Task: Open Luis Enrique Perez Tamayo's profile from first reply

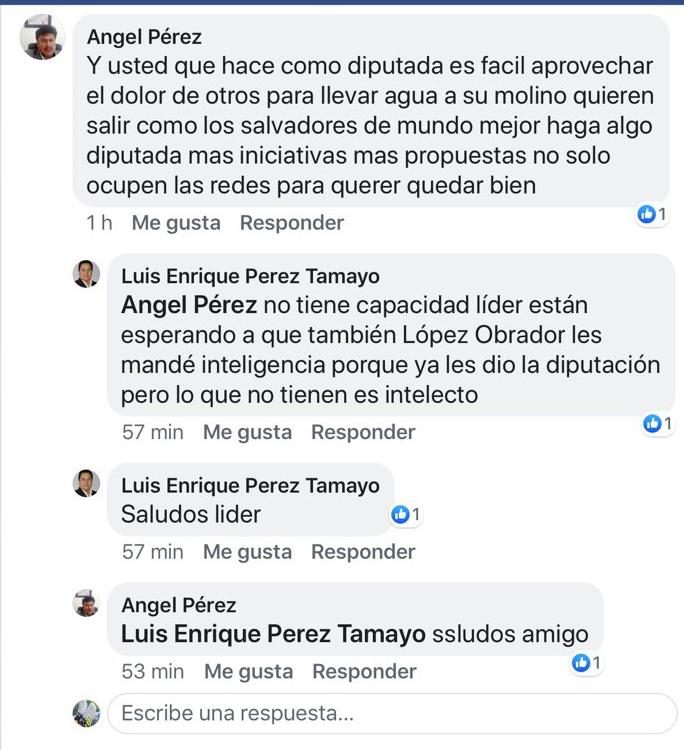Action: click(250, 276)
